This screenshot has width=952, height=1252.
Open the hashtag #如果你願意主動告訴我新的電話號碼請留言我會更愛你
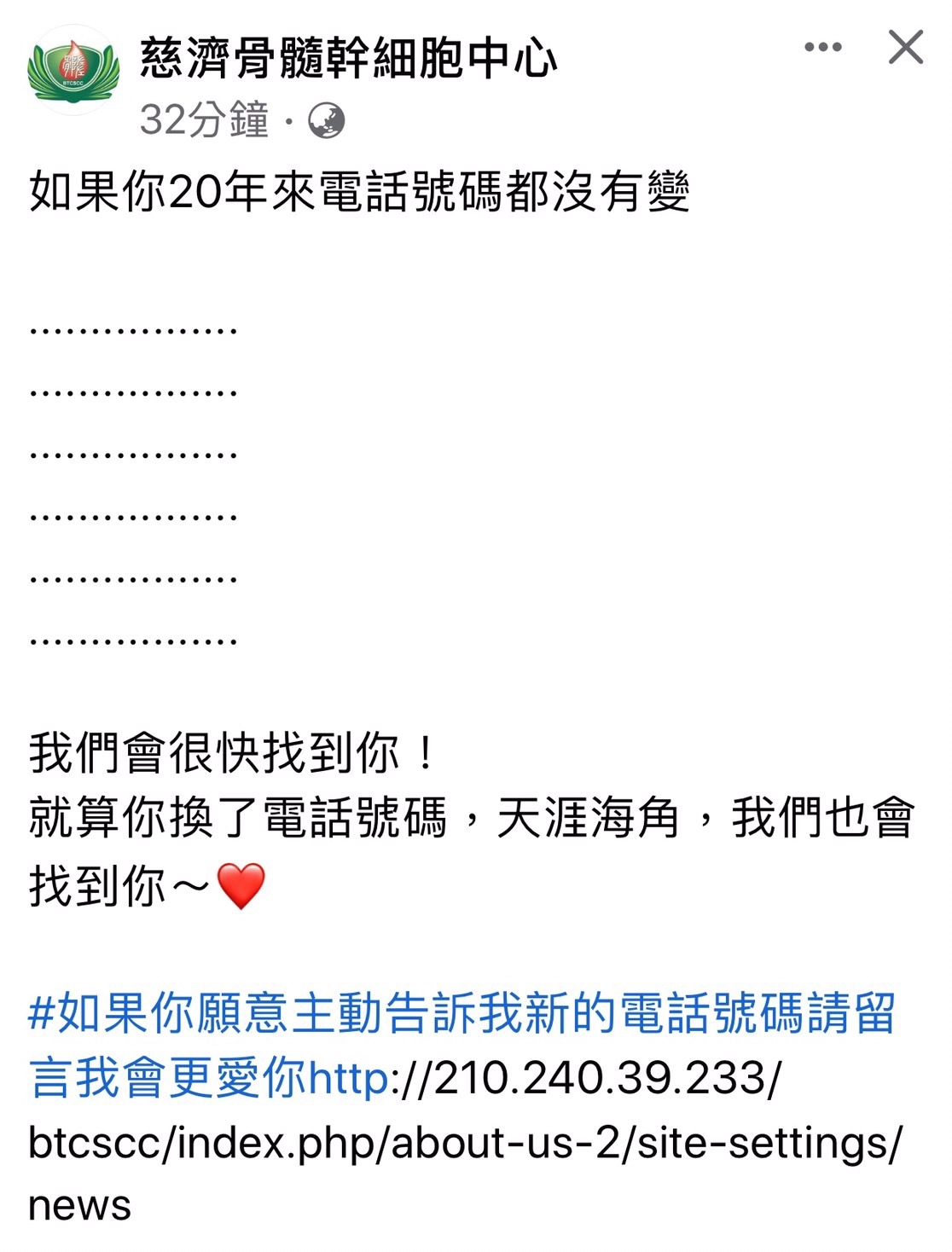pyautogui.click(x=461, y=1015)
